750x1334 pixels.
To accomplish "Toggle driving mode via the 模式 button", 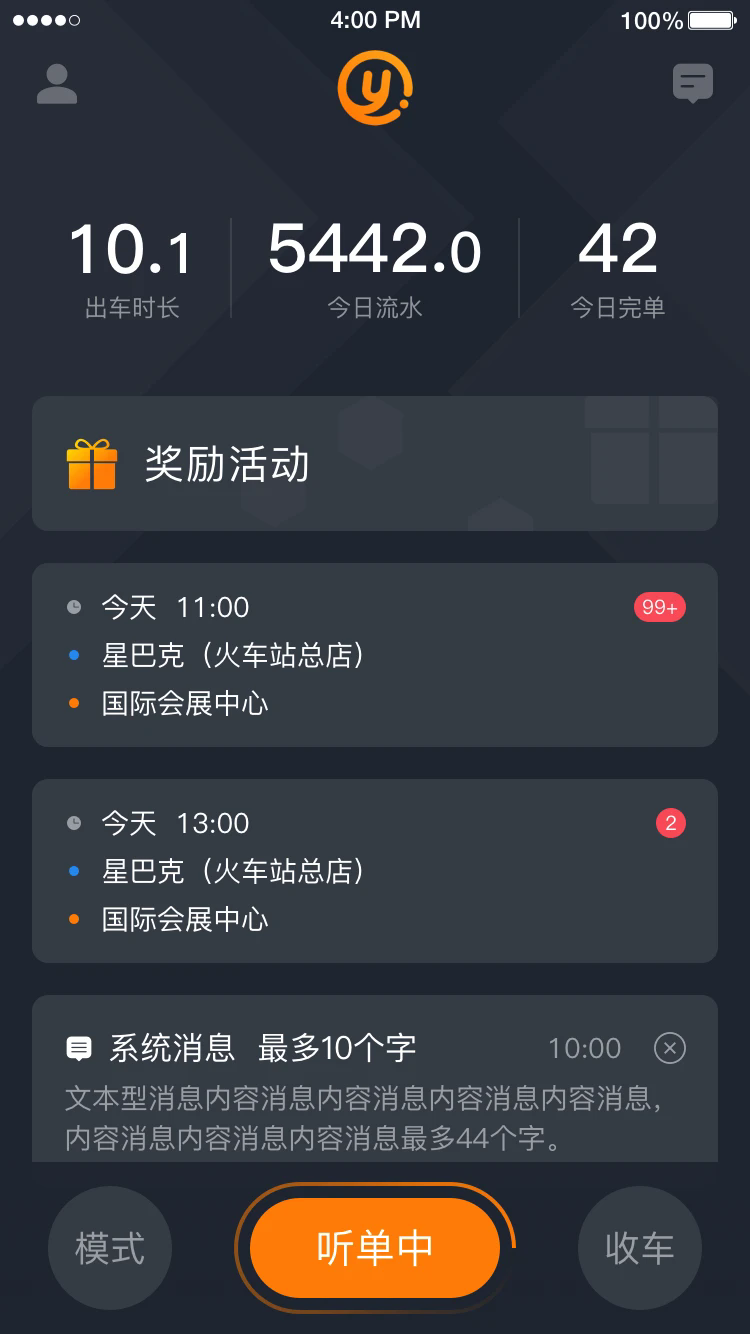I will (110, 1247).
